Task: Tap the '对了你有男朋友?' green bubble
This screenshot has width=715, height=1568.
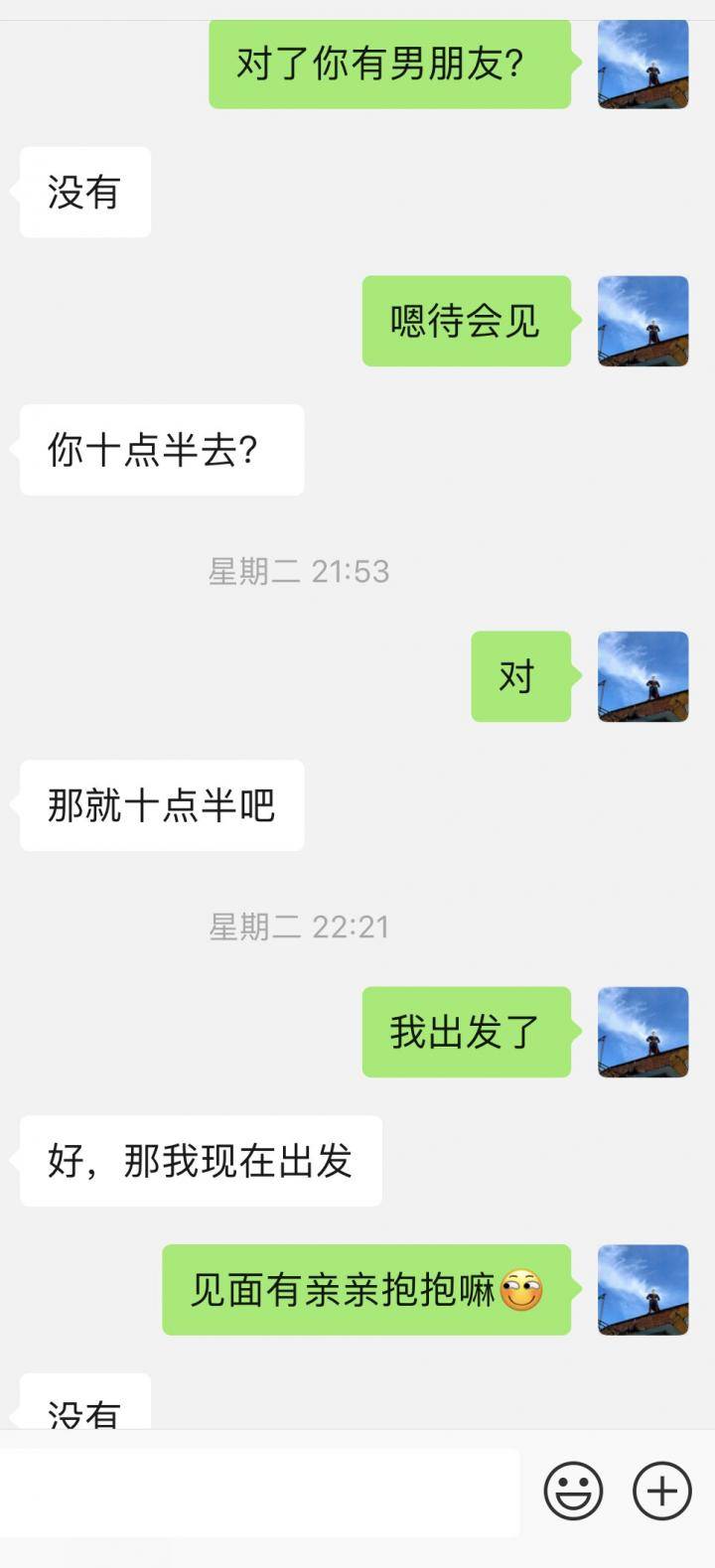Action: coord(388,66)
